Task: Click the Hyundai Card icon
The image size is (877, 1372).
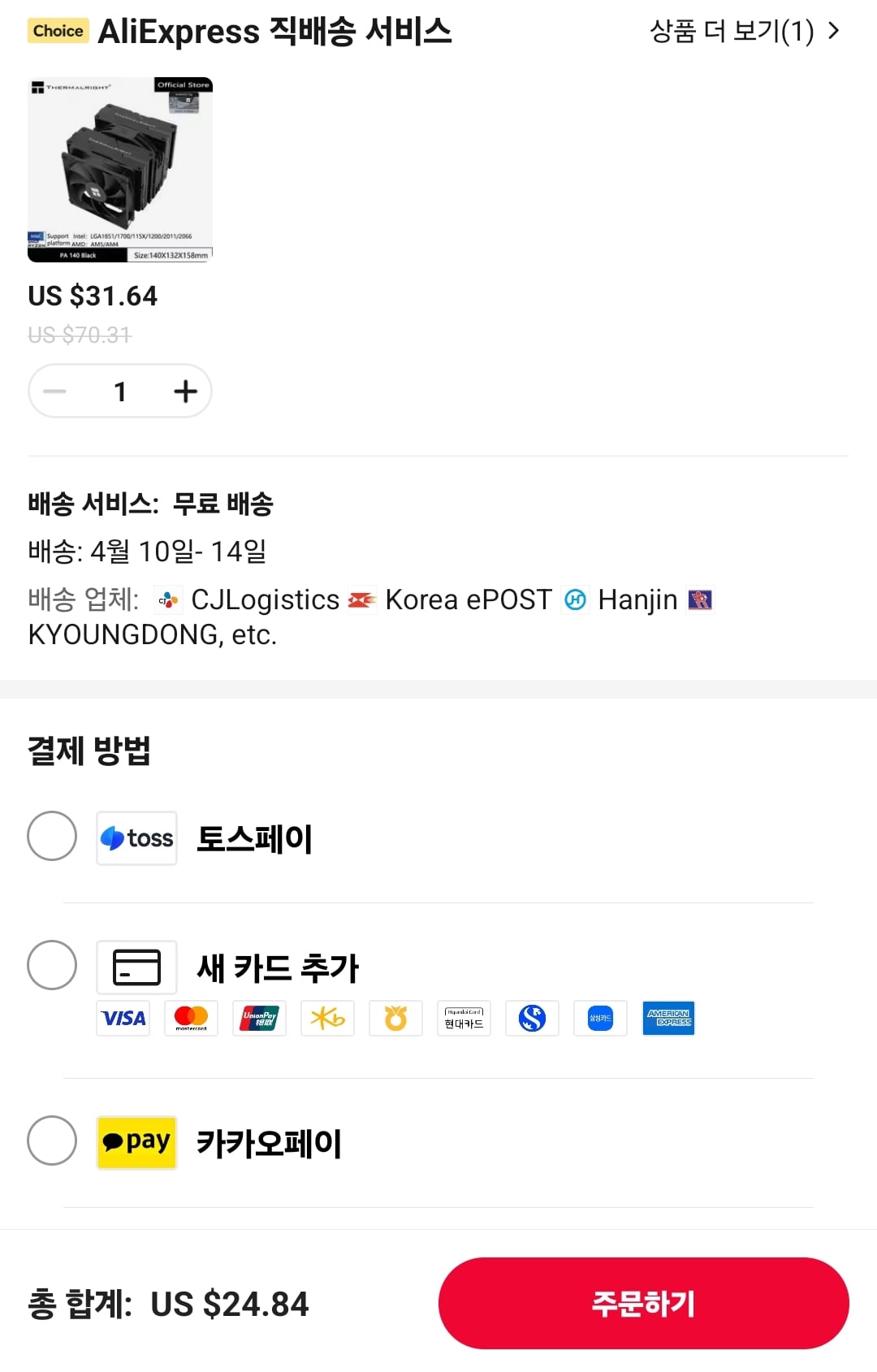Action: click(x=464, y=1018)
